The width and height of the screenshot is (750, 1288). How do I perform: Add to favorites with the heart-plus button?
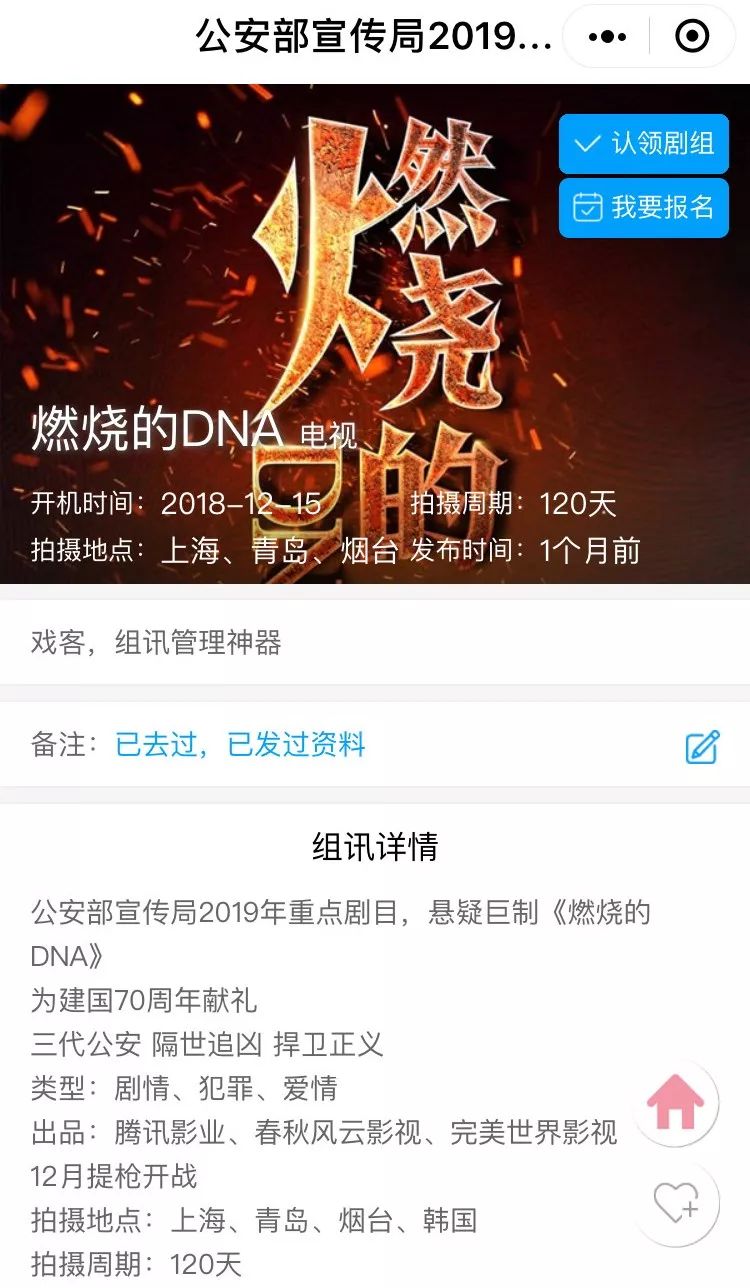tap(676, 1202)
